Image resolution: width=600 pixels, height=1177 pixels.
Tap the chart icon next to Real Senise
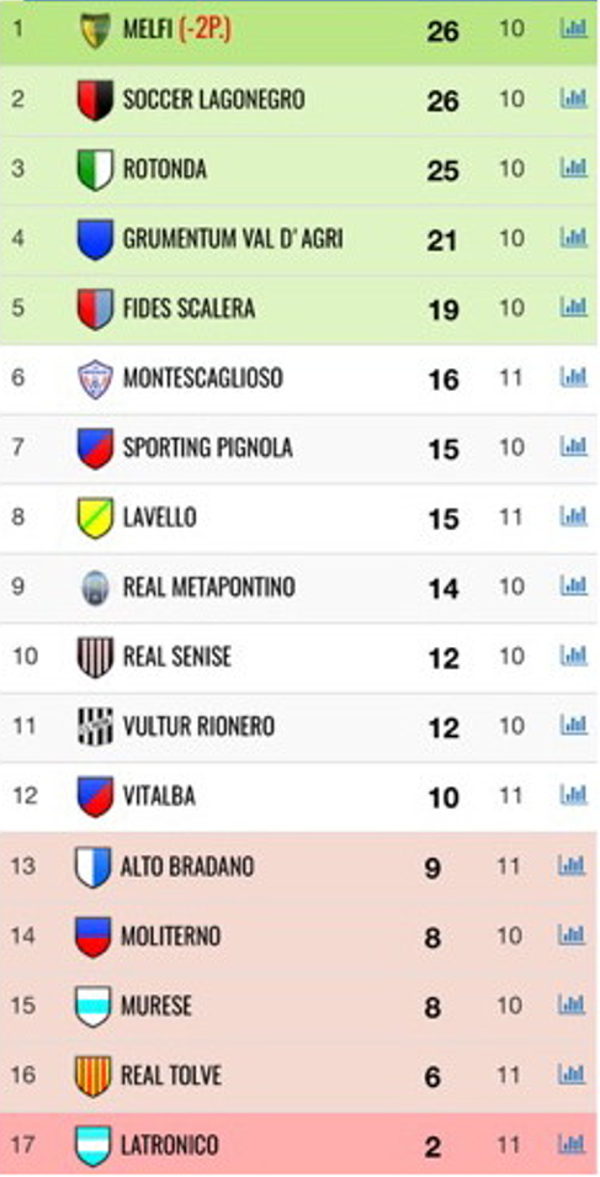[573, 655]
